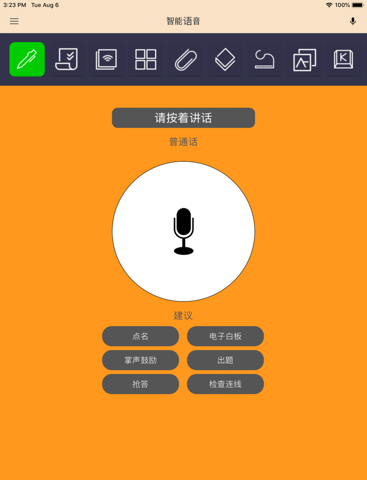Image resolution: width=367 pixels, height=480 pixels.
Task: Tap the large round microphone button
Action: click(183, 231)
